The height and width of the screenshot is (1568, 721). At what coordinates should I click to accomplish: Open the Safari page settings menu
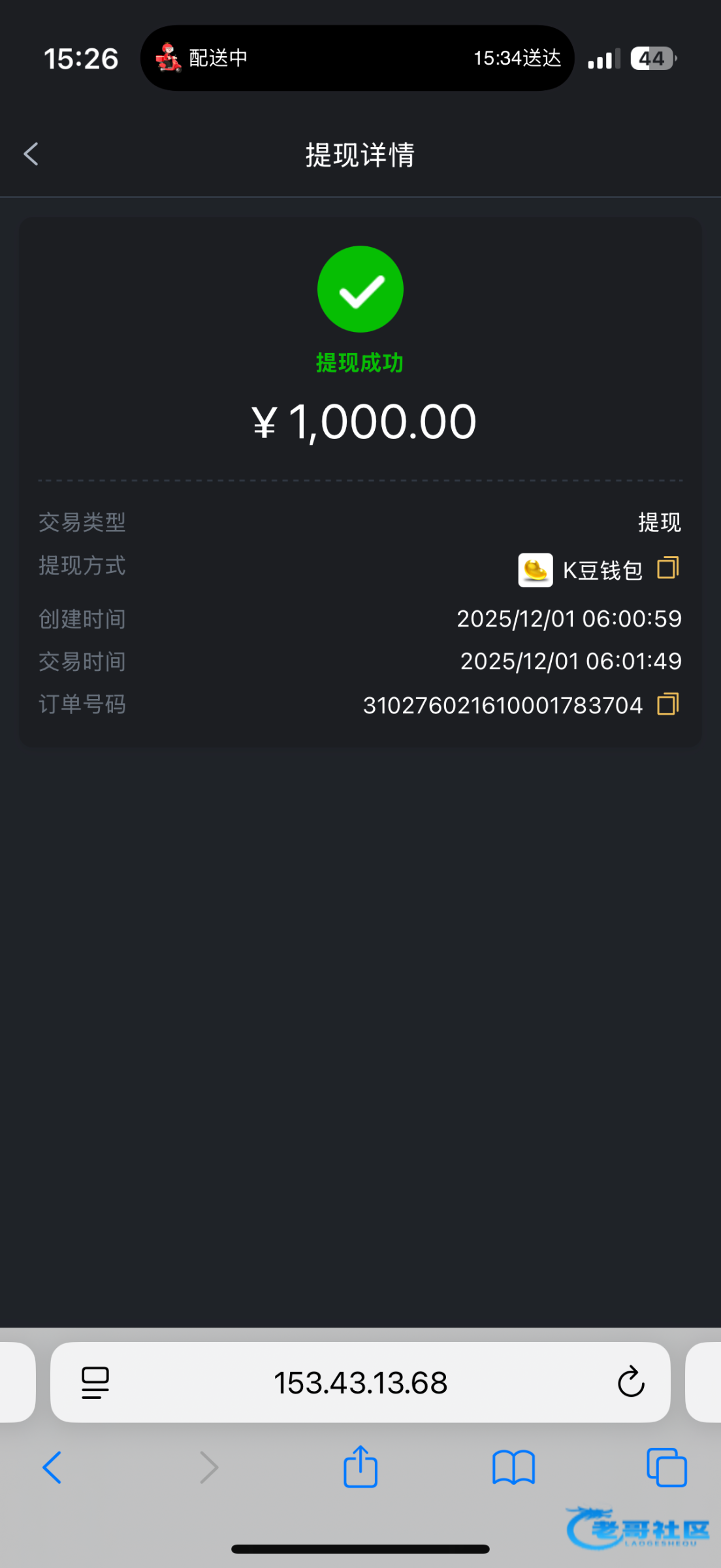[95, 1382]
